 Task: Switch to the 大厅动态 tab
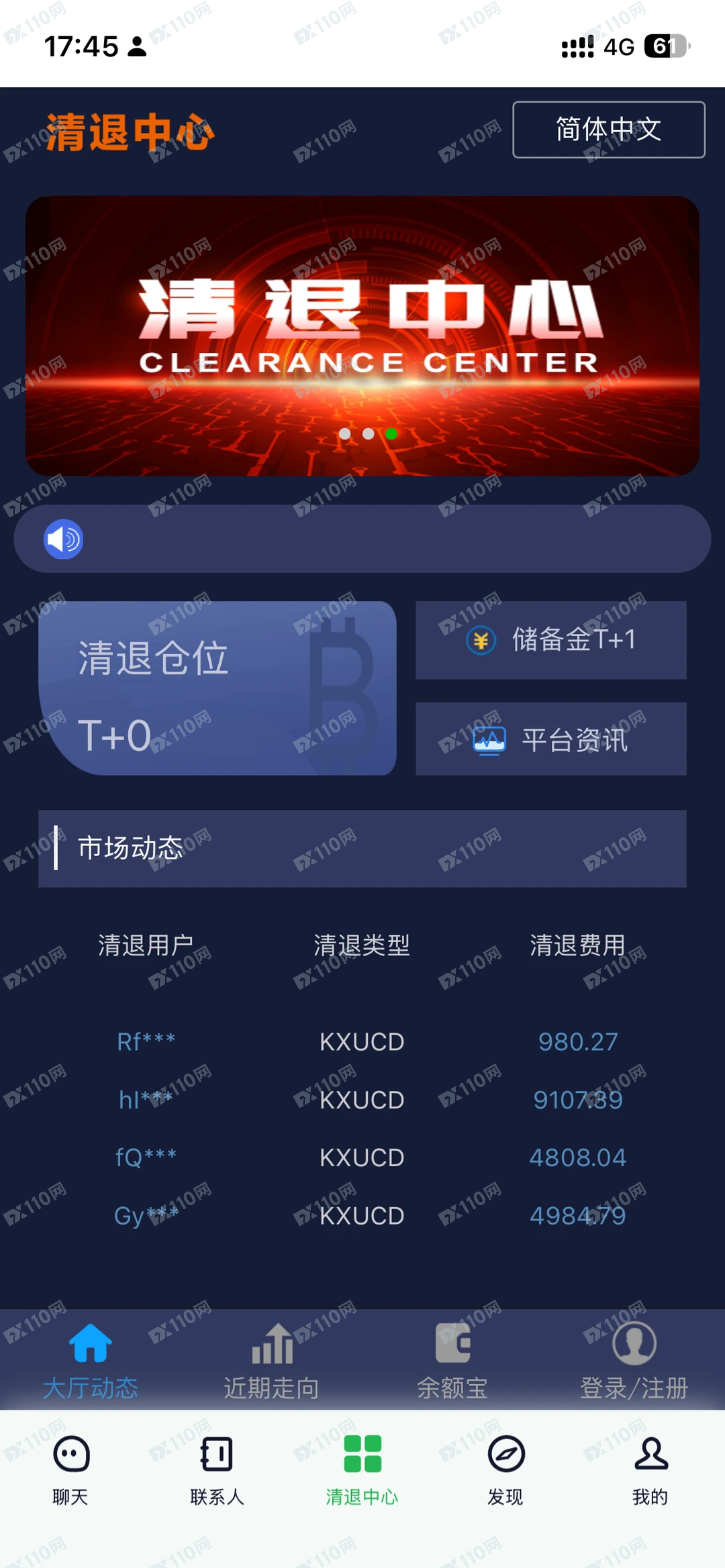point(90,1360)
